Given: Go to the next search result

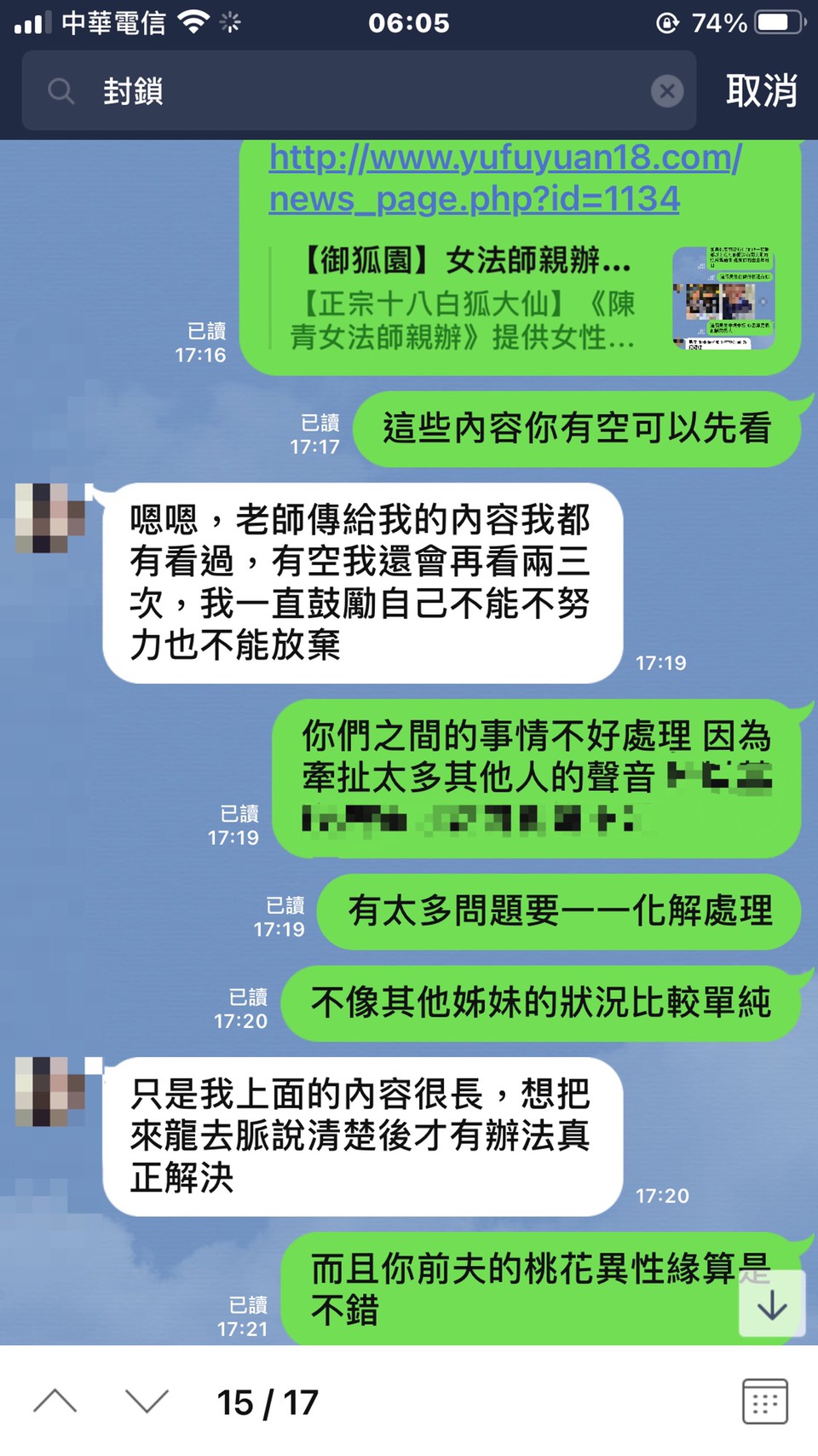Looking at the screenshot, I should pyautogui.click(x=147, y=1401).
